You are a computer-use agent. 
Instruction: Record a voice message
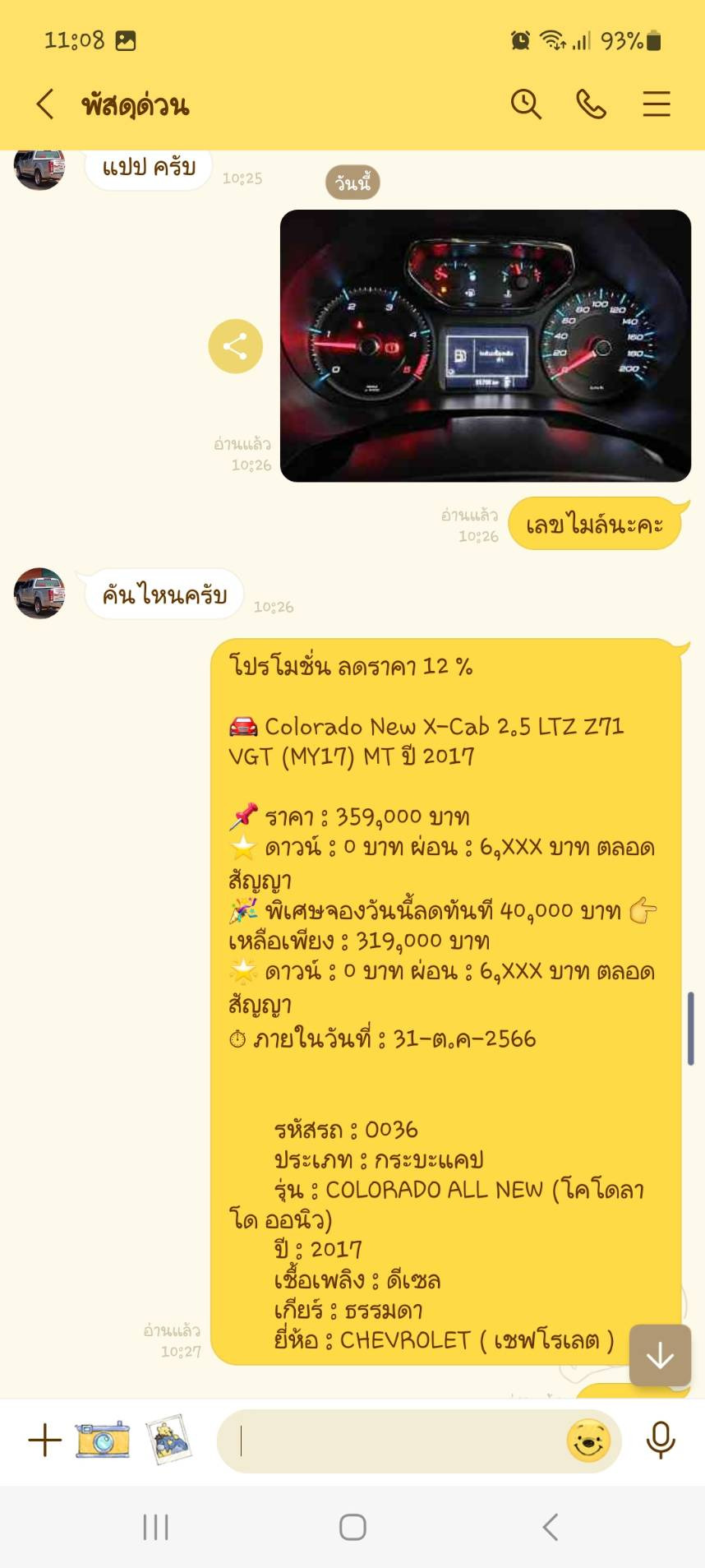point(661,1440)
